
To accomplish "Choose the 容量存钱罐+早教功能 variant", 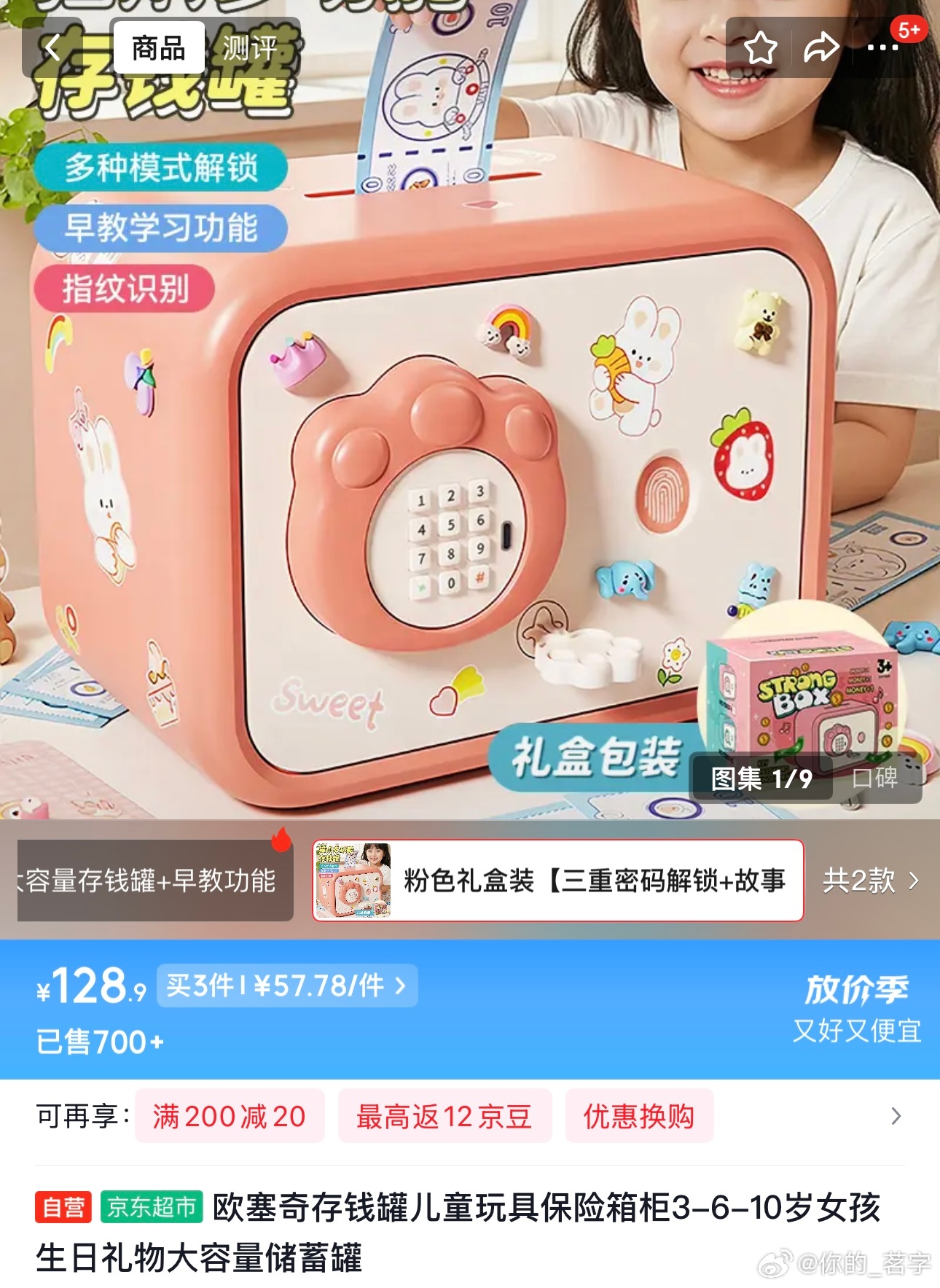I will click(x=154, y=881).
